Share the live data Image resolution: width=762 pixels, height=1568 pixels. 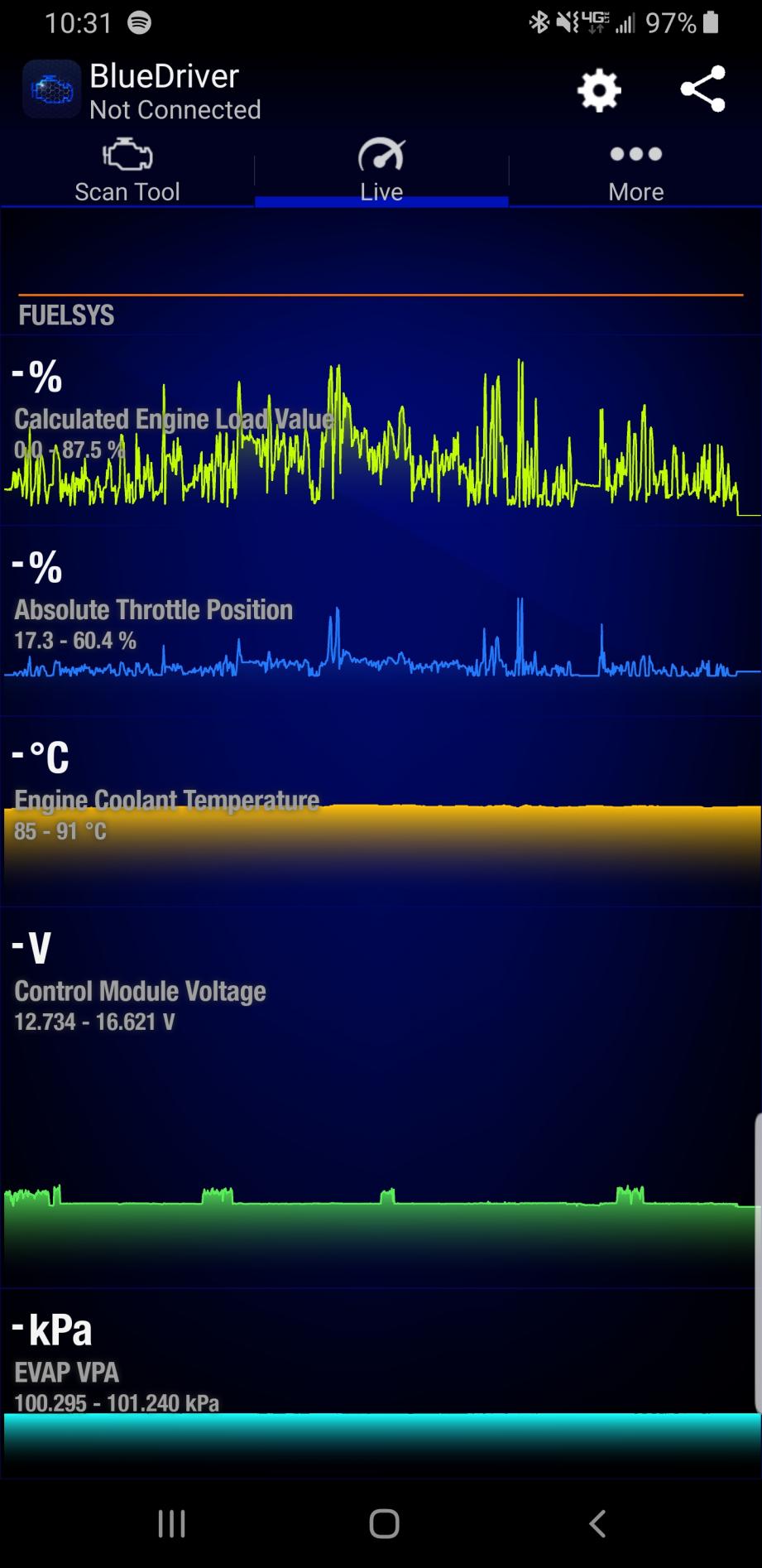click(x=702, y=89)
